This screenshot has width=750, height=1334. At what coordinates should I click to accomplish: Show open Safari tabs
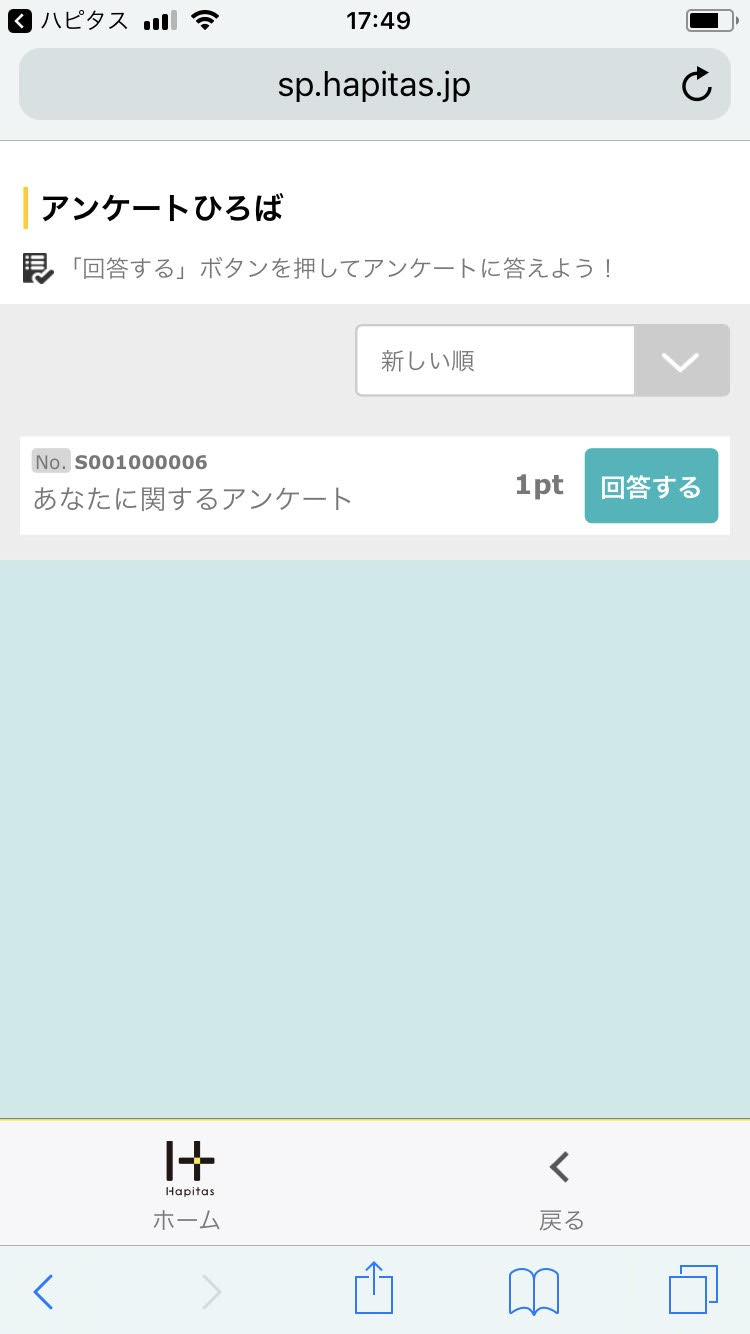coord(693,1290)
